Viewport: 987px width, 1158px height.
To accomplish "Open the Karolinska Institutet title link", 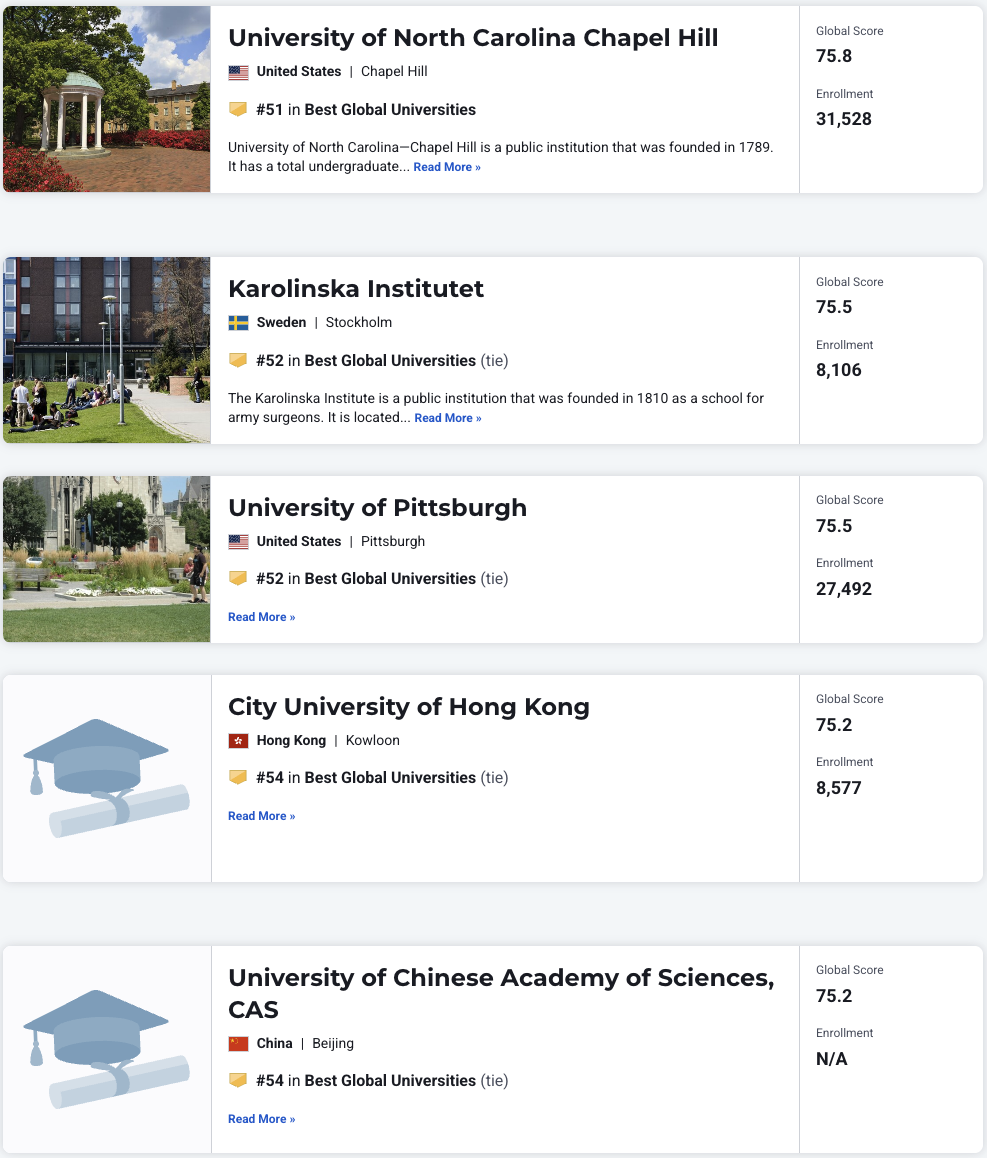I will coord(356,289).
